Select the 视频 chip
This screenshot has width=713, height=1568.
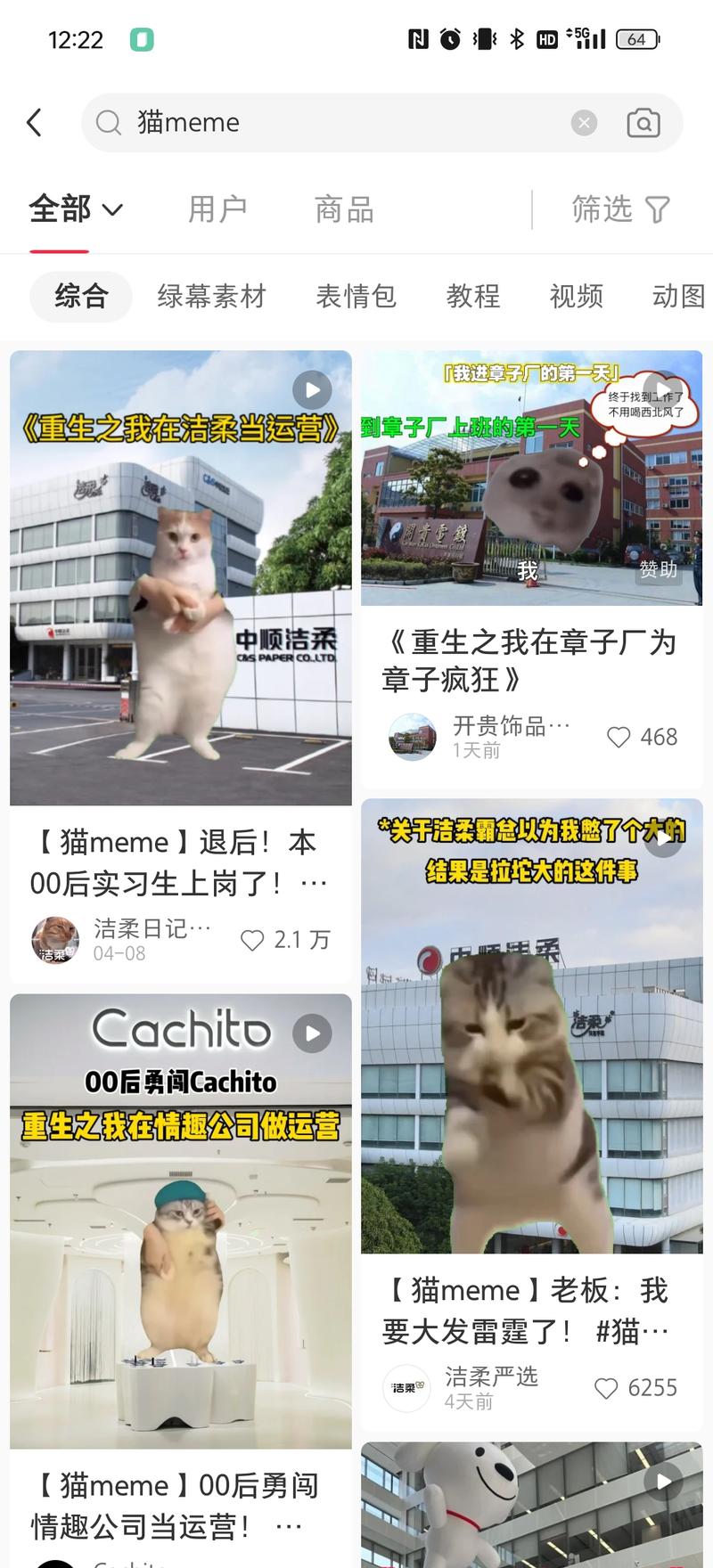click(x=576, y=296)
